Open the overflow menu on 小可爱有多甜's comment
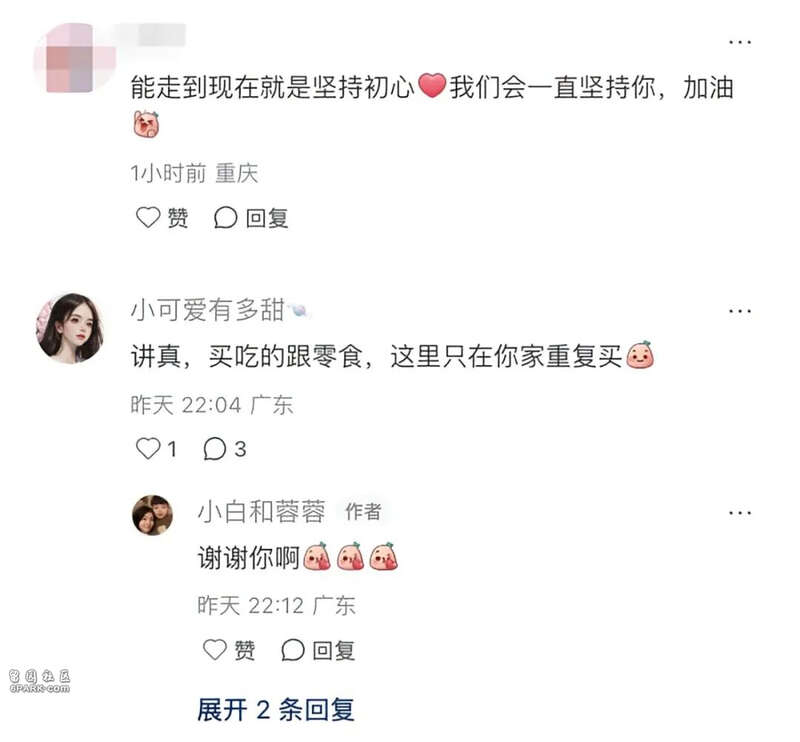 click(x=739, y=311)
